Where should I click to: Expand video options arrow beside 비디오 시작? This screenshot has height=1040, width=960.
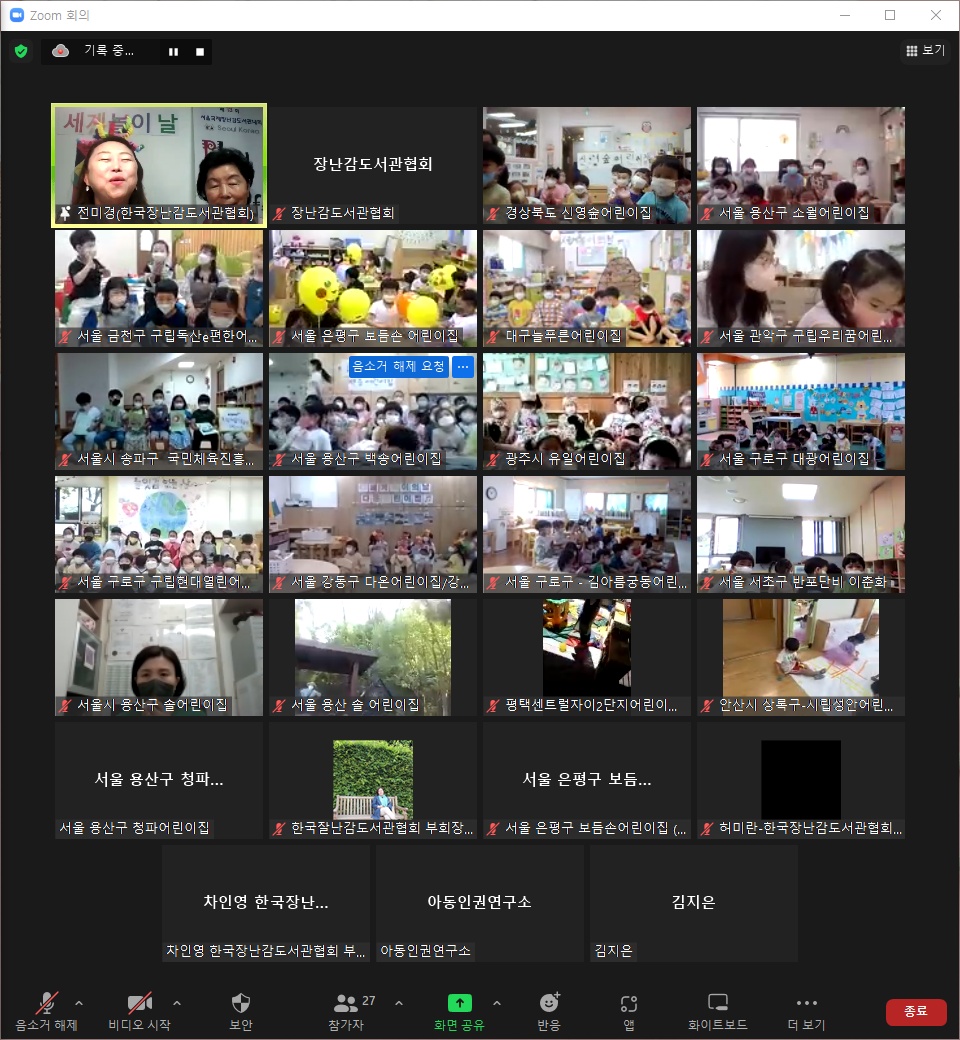(x=177, y=1002)
